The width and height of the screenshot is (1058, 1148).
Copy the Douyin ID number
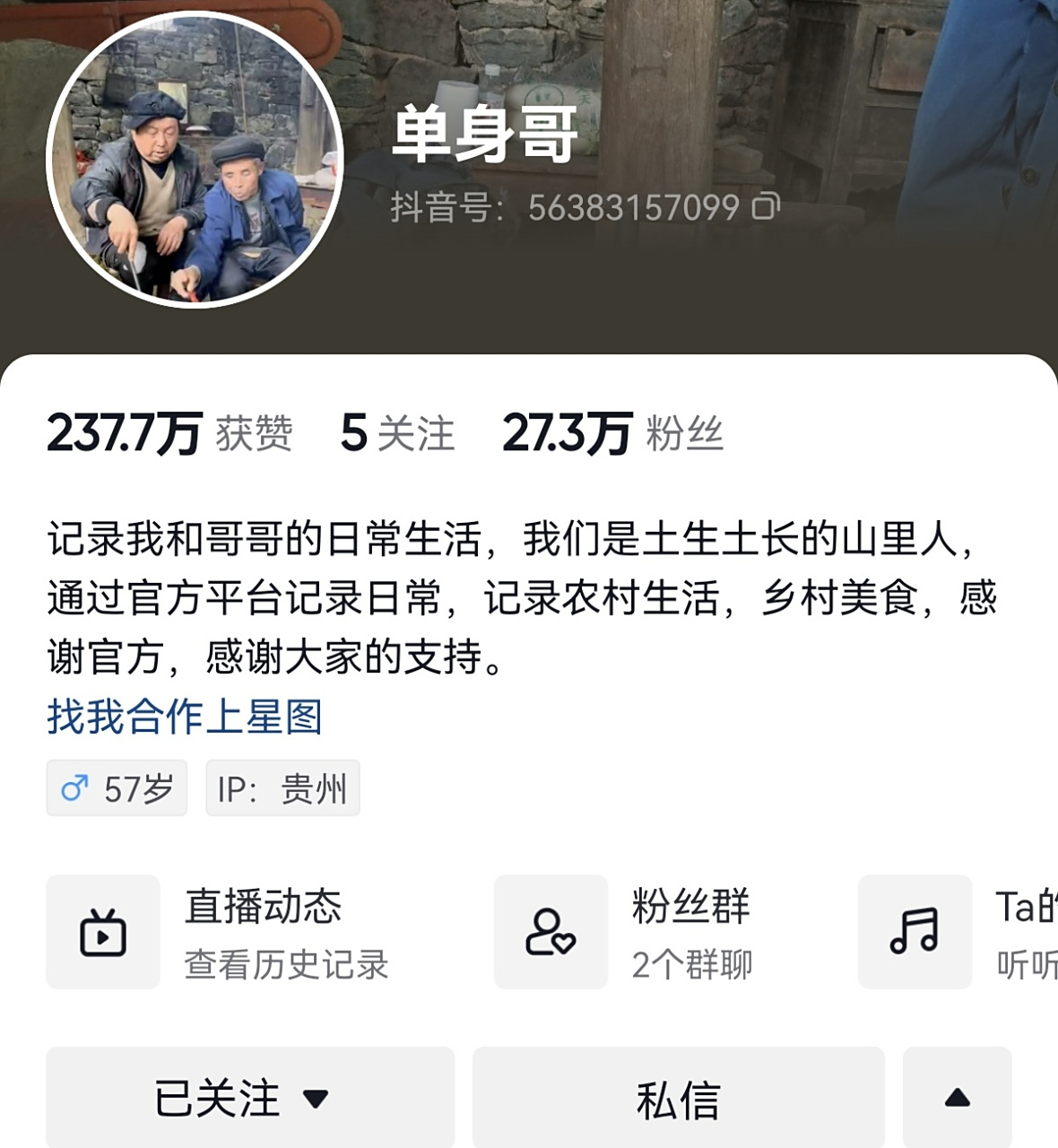pyautogui.click(x=766, y=207)
